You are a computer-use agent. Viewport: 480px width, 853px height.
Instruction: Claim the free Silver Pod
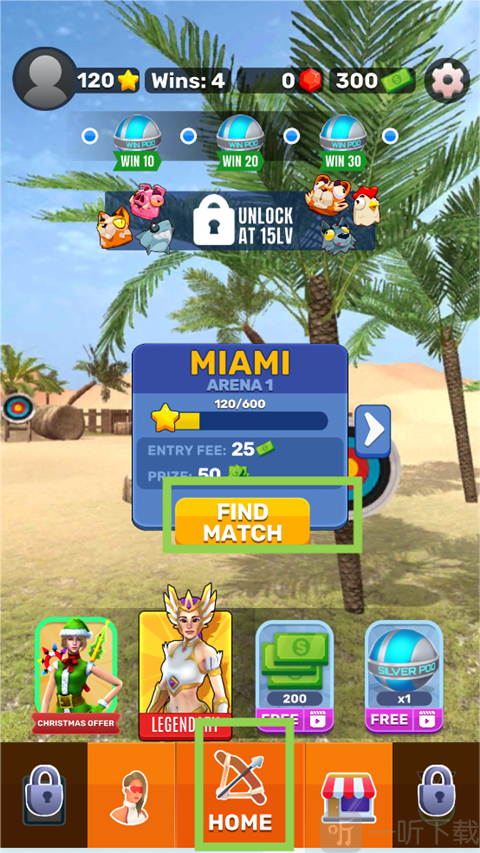404,677
